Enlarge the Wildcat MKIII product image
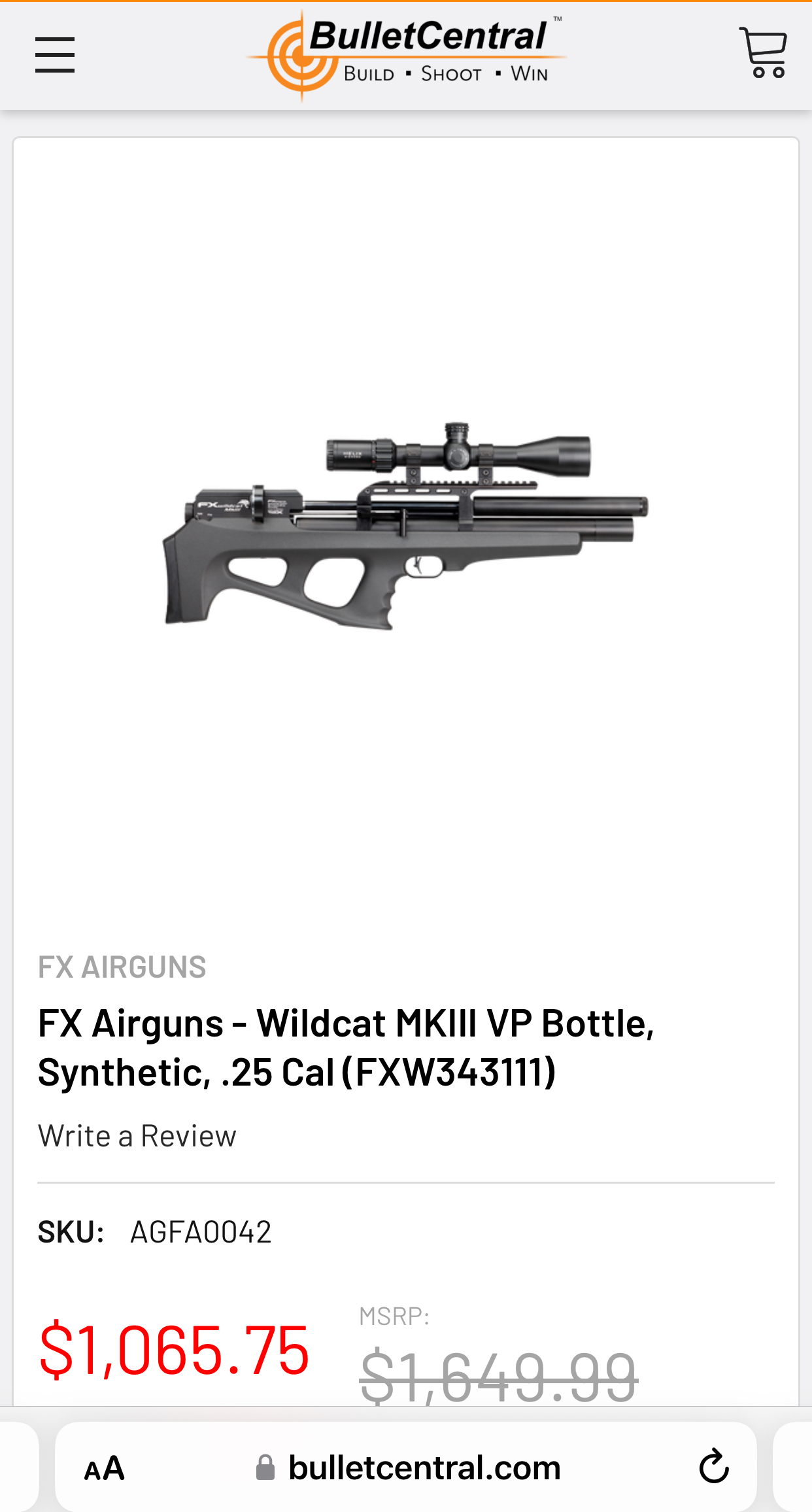 coord(405,526)
